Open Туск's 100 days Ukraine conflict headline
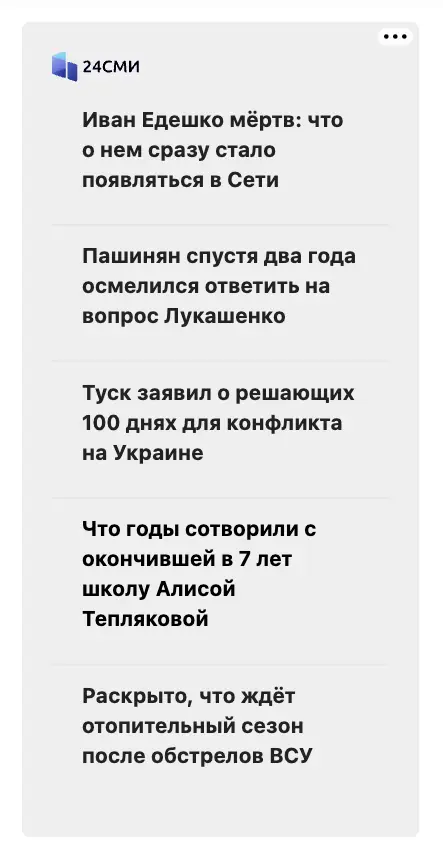Screen dimensions: 443x861 coord(218,423)
